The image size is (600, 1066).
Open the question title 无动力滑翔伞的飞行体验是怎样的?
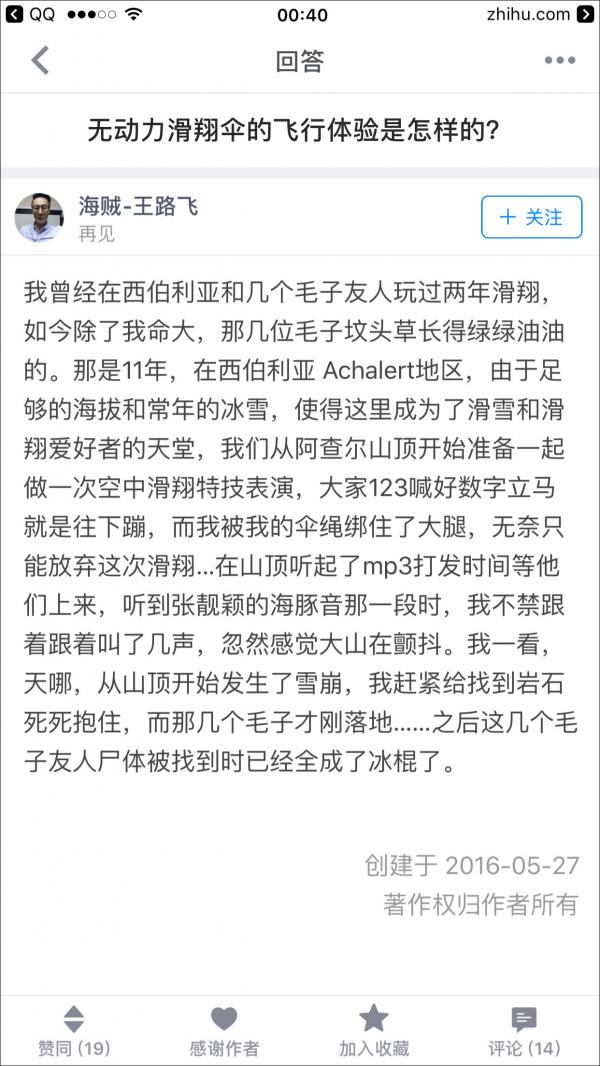(x=294, y=130)
